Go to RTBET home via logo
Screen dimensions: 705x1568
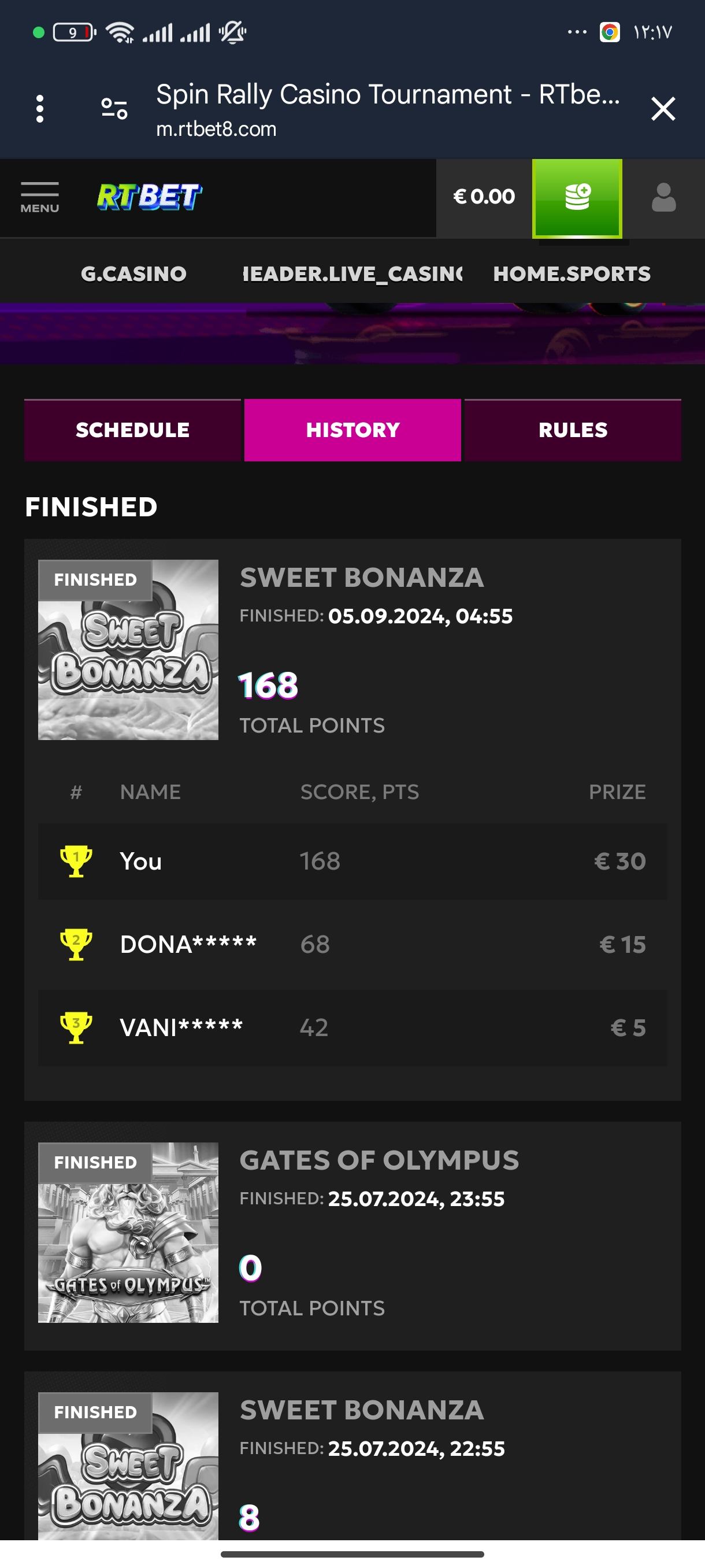click(x=149, y=197)
